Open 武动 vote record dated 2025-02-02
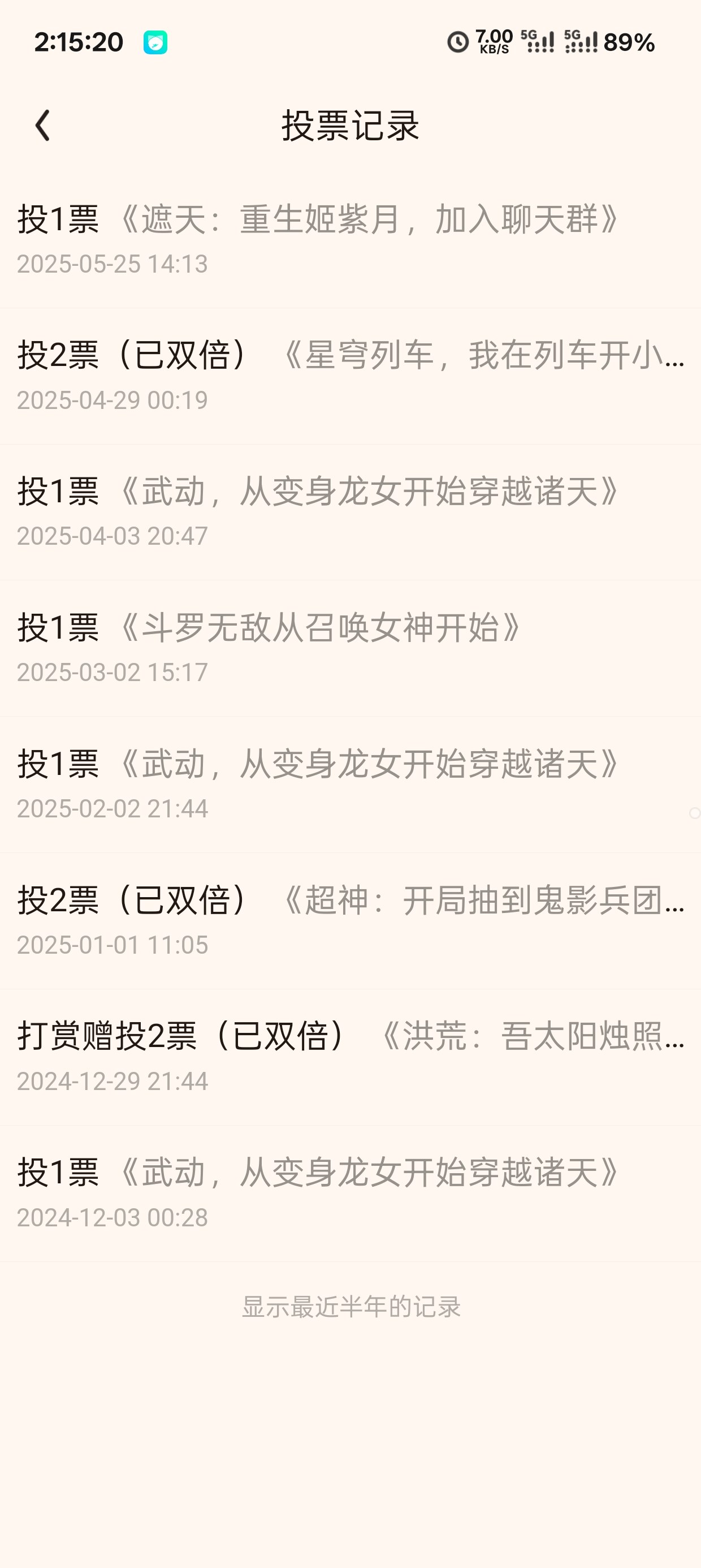The height and width of the screenshot is (1568, 701). click(x=350, y=784)
